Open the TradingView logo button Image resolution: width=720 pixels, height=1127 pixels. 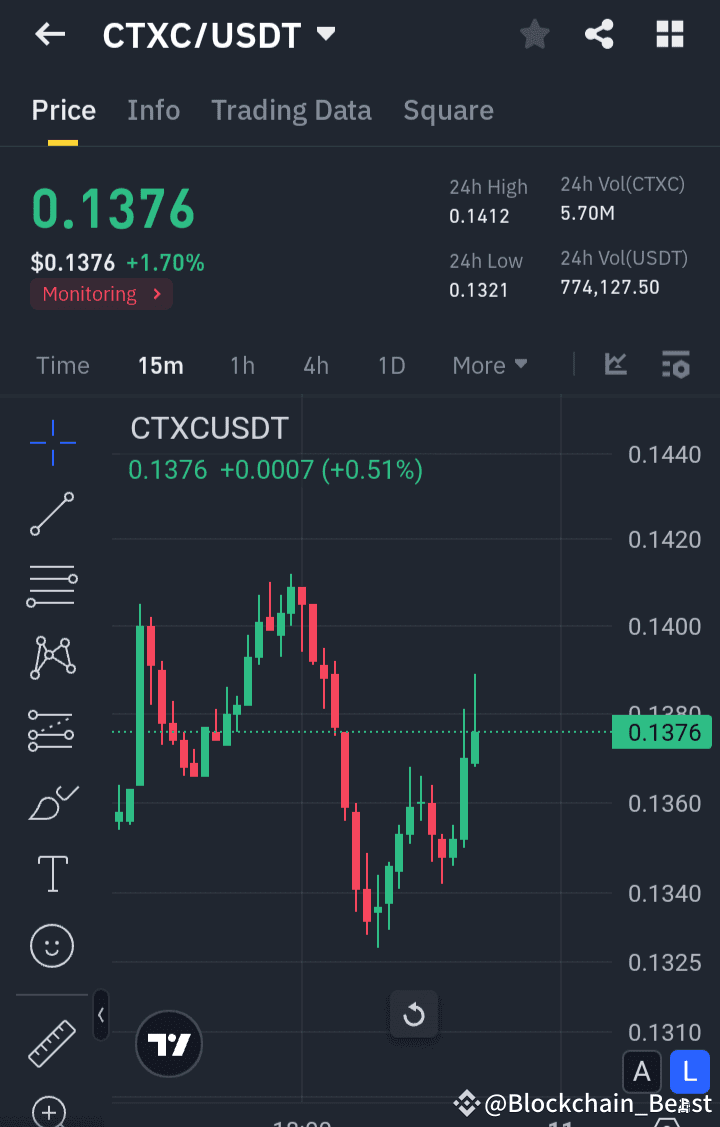click(x=168, y=1043)
